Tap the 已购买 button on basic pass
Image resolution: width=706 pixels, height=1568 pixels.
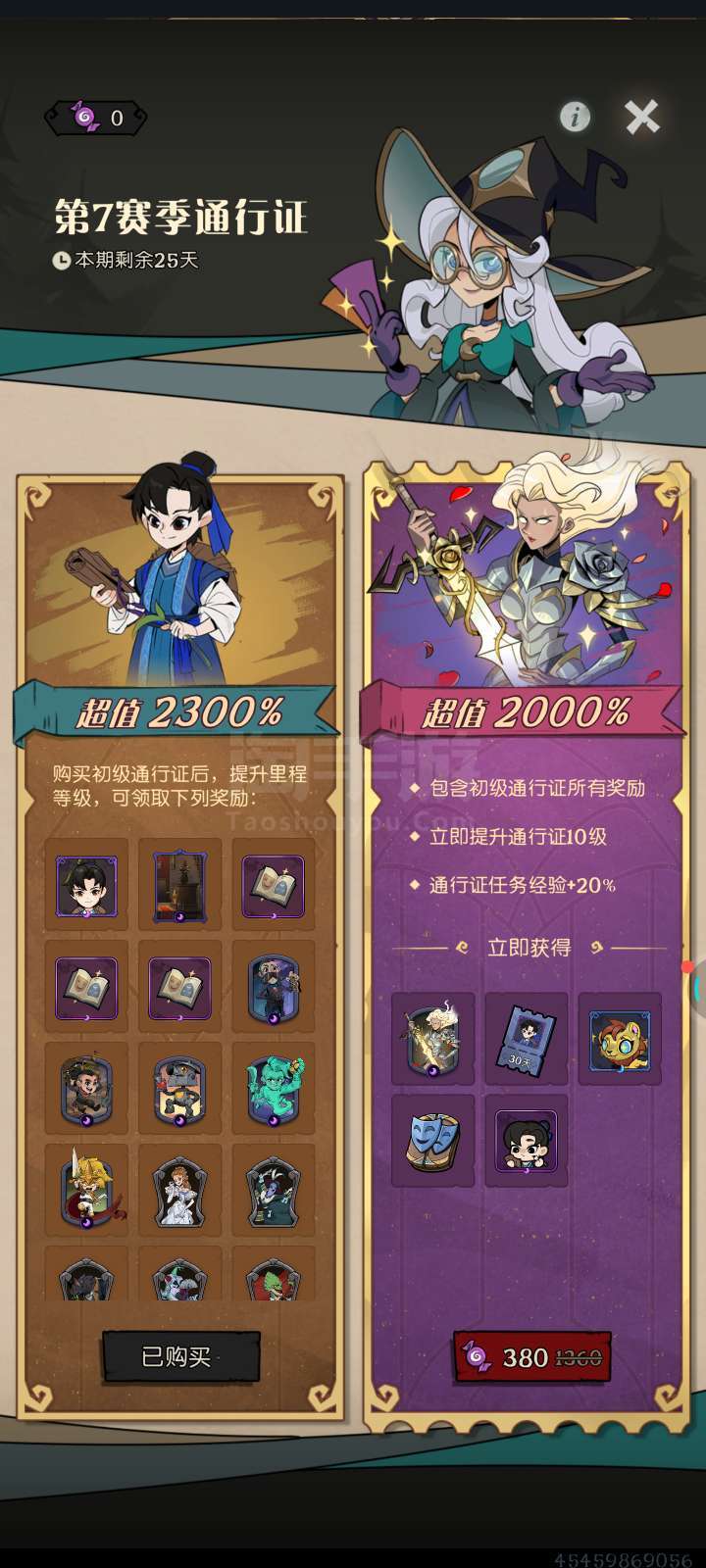[x=181, y=1356]
